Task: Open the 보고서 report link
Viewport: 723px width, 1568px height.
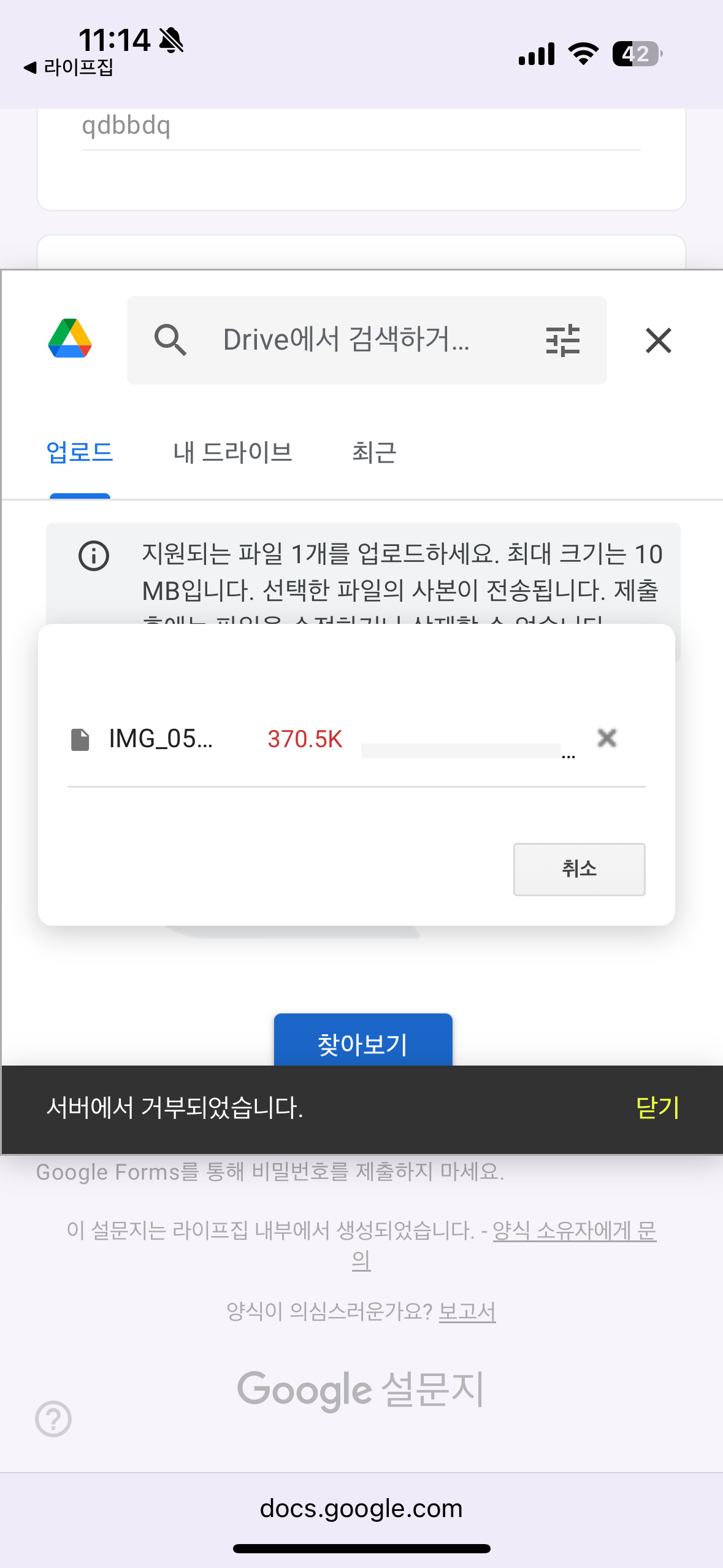Action: (x=467, y=1311)
